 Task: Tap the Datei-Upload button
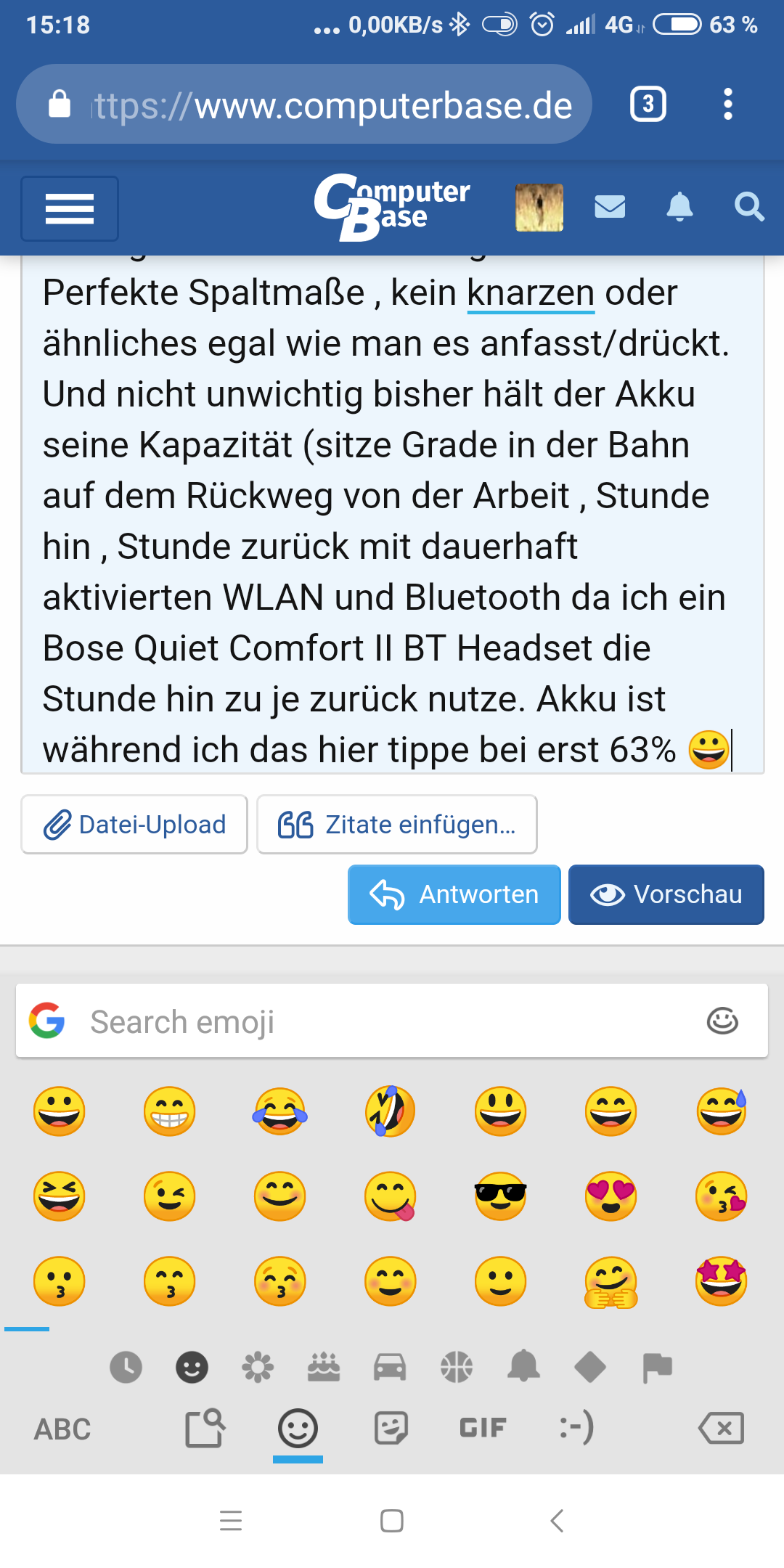[x=134, y=825]
